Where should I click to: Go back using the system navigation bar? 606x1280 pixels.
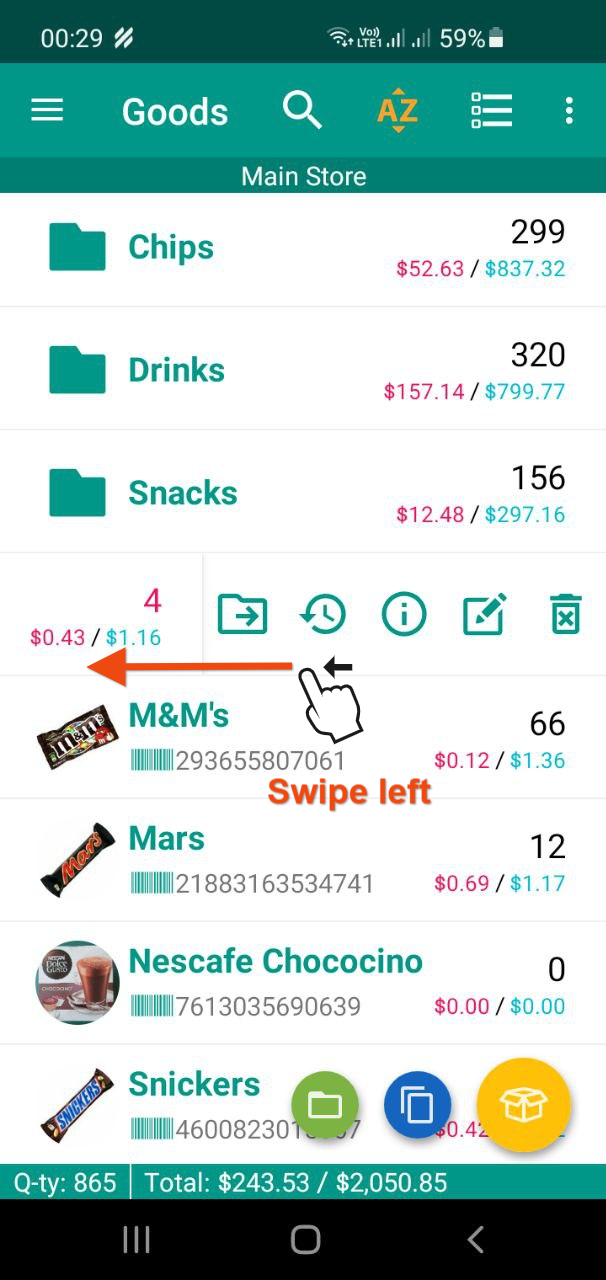pos(476,1241)
